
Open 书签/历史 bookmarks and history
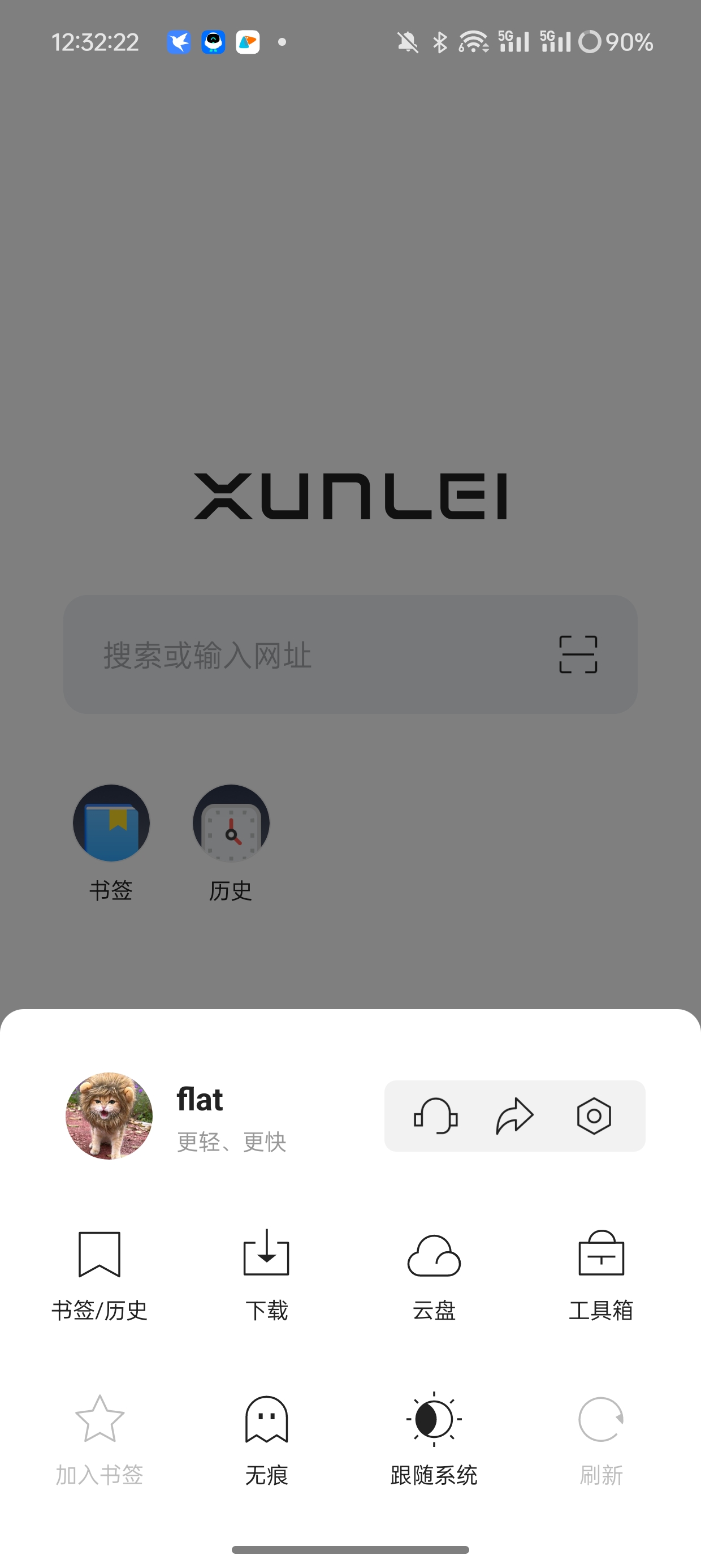coord(99,1271)
